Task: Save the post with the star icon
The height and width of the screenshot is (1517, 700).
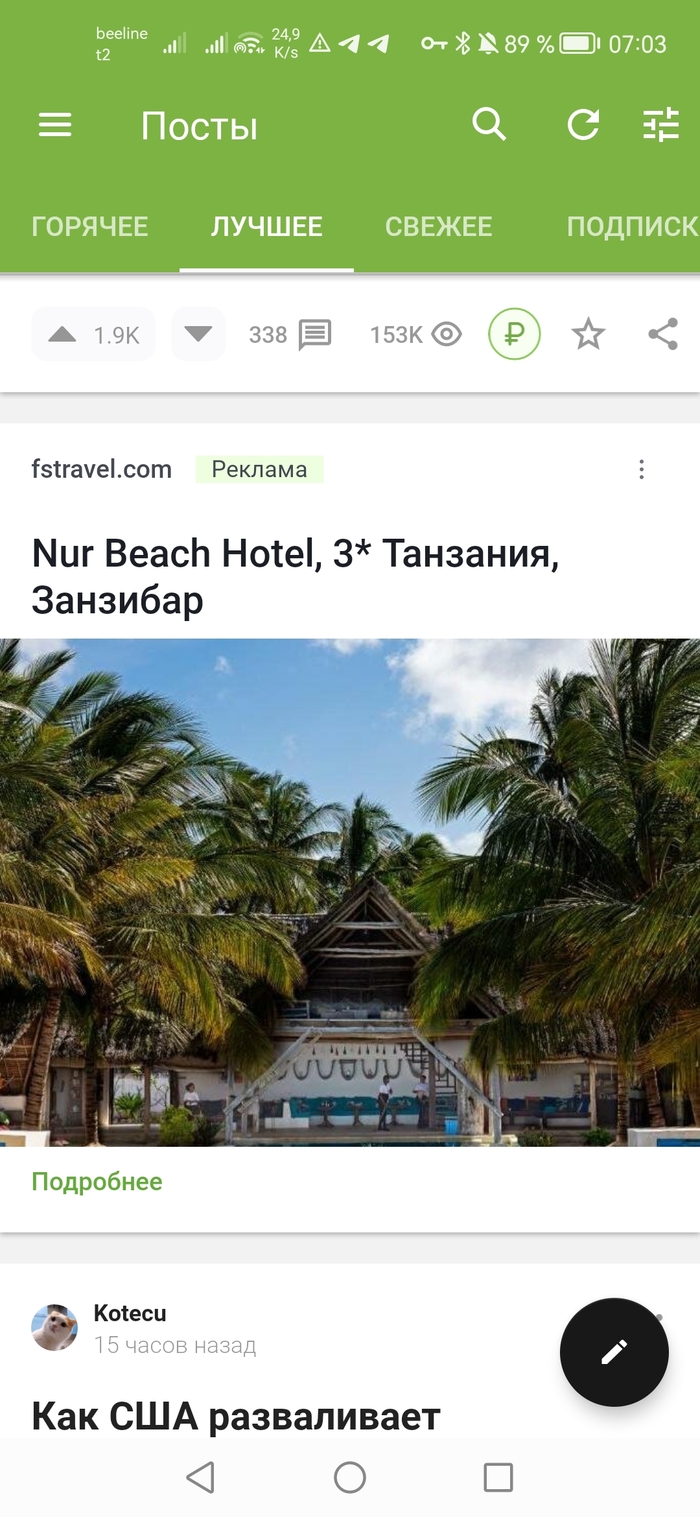Action: [588, 334]
